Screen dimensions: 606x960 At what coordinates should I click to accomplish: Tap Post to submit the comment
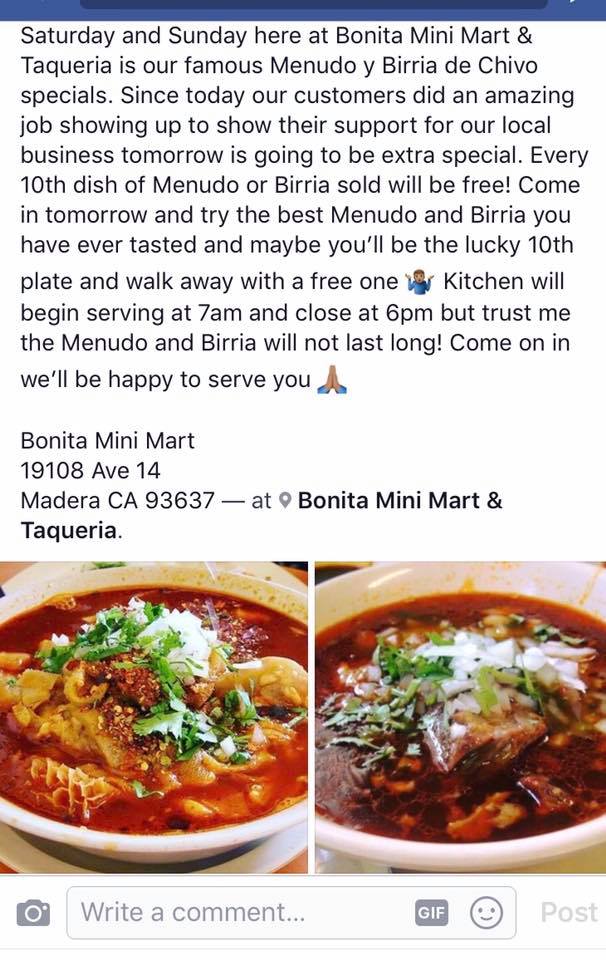(568, 912)
